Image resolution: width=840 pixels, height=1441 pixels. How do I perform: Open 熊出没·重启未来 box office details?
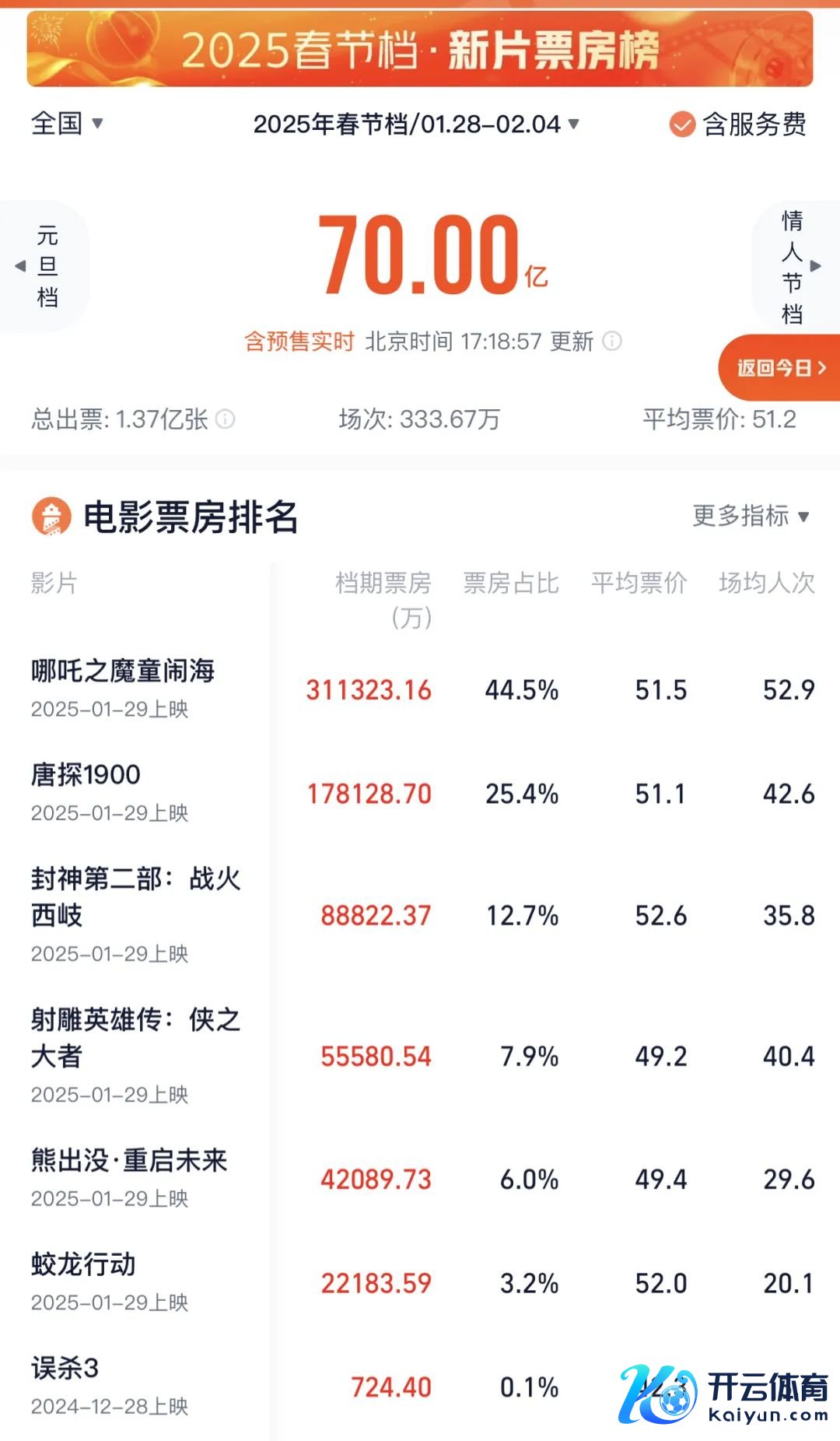(129, 1160)
